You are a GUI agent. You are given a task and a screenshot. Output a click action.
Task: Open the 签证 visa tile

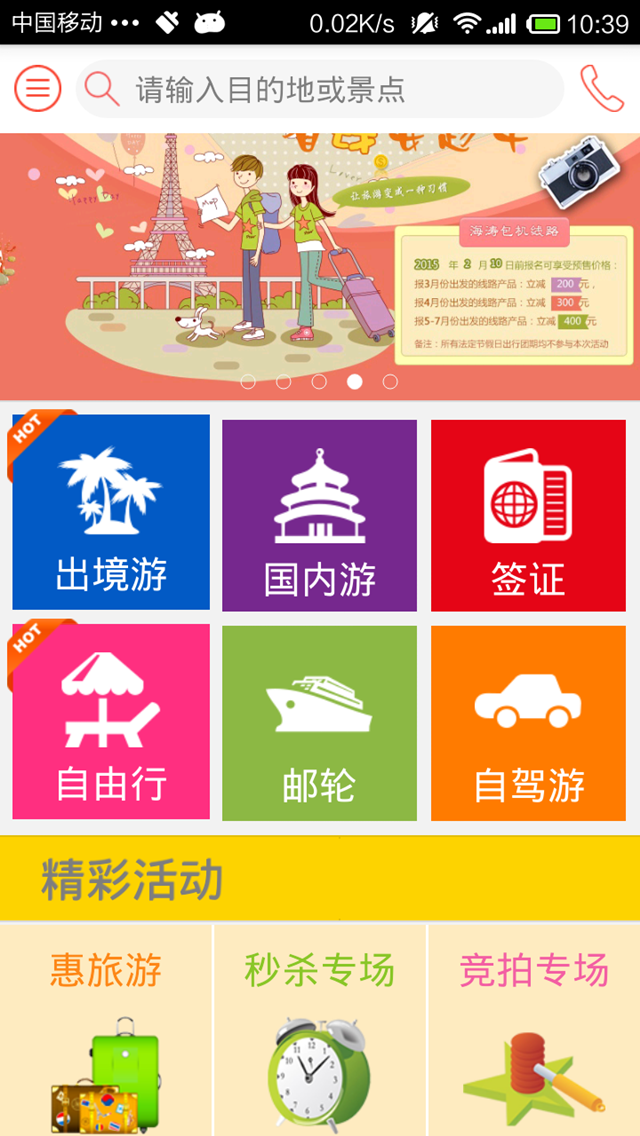click(x=528, y=514)
